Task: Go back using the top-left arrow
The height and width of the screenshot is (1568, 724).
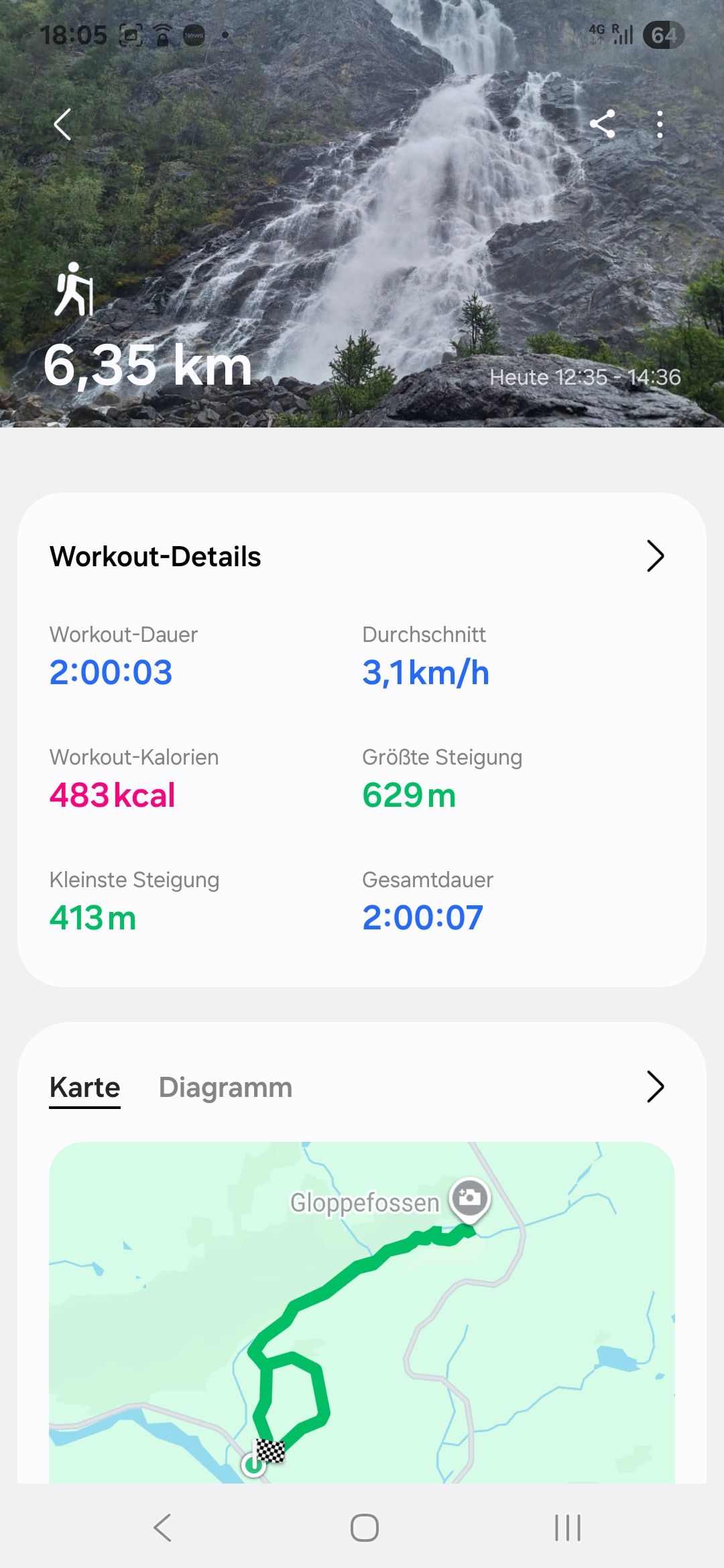Action: click(x=62, y=125)
